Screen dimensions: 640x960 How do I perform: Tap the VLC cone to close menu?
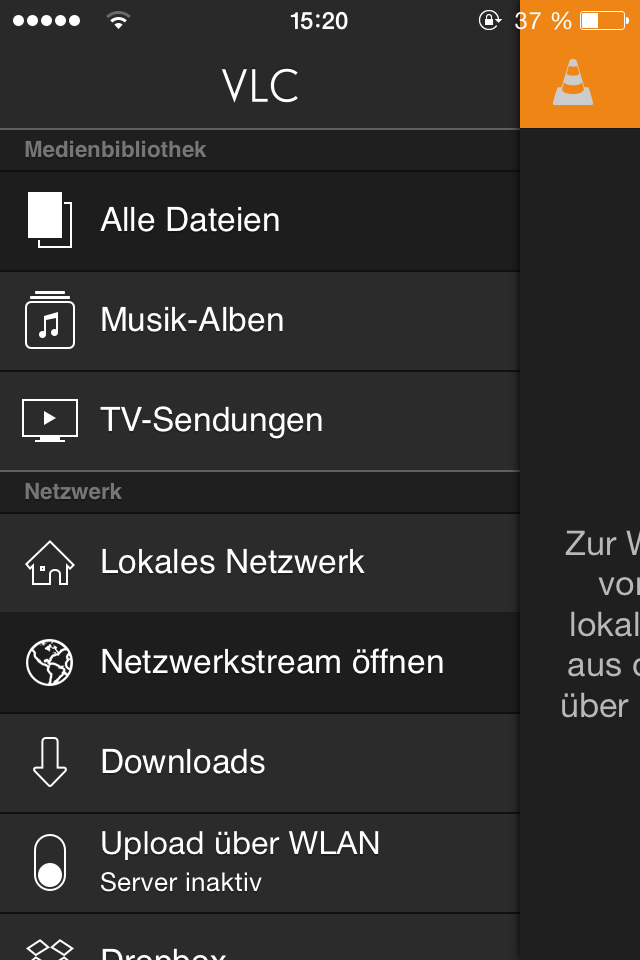(x=573, y=82)
